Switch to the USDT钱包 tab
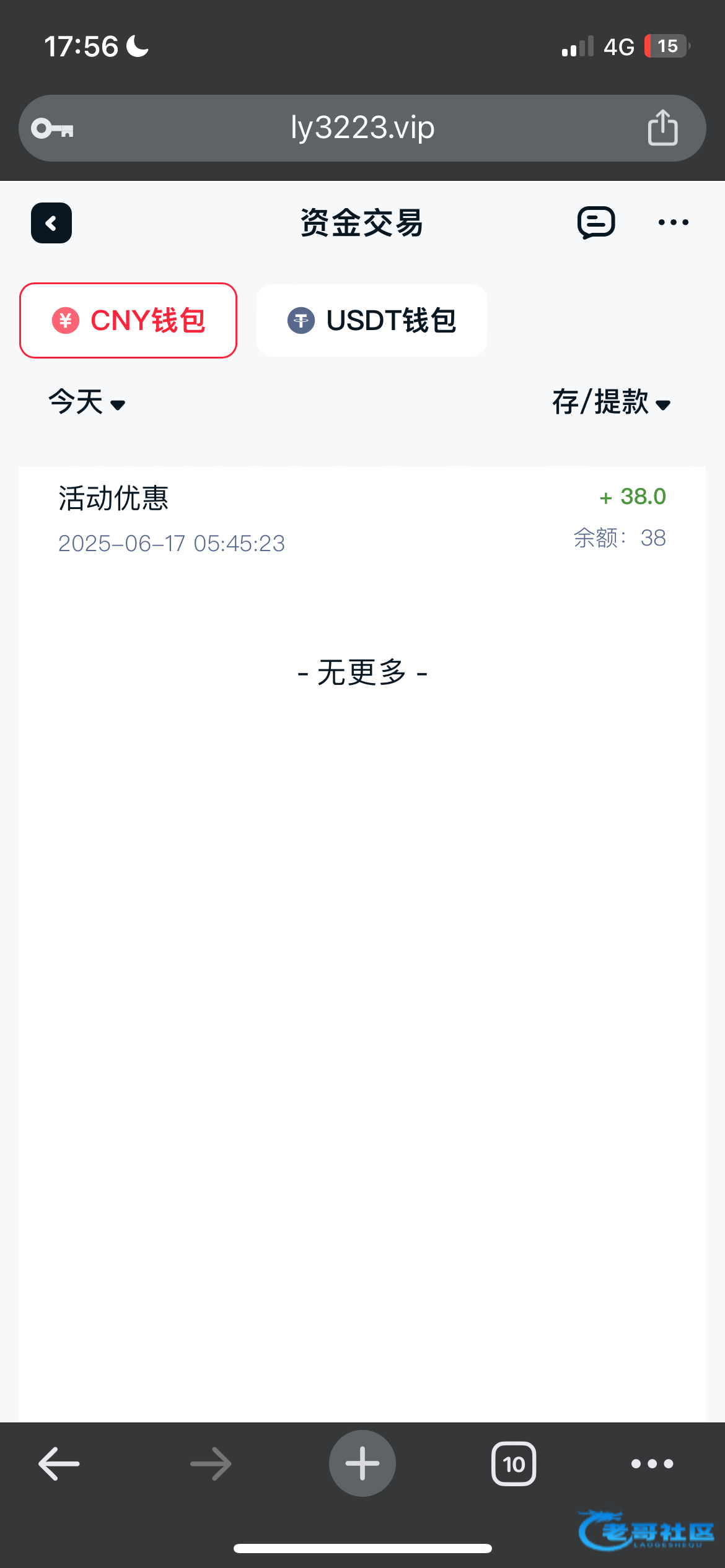This screenshot has width=725, height=1568. 372,320
